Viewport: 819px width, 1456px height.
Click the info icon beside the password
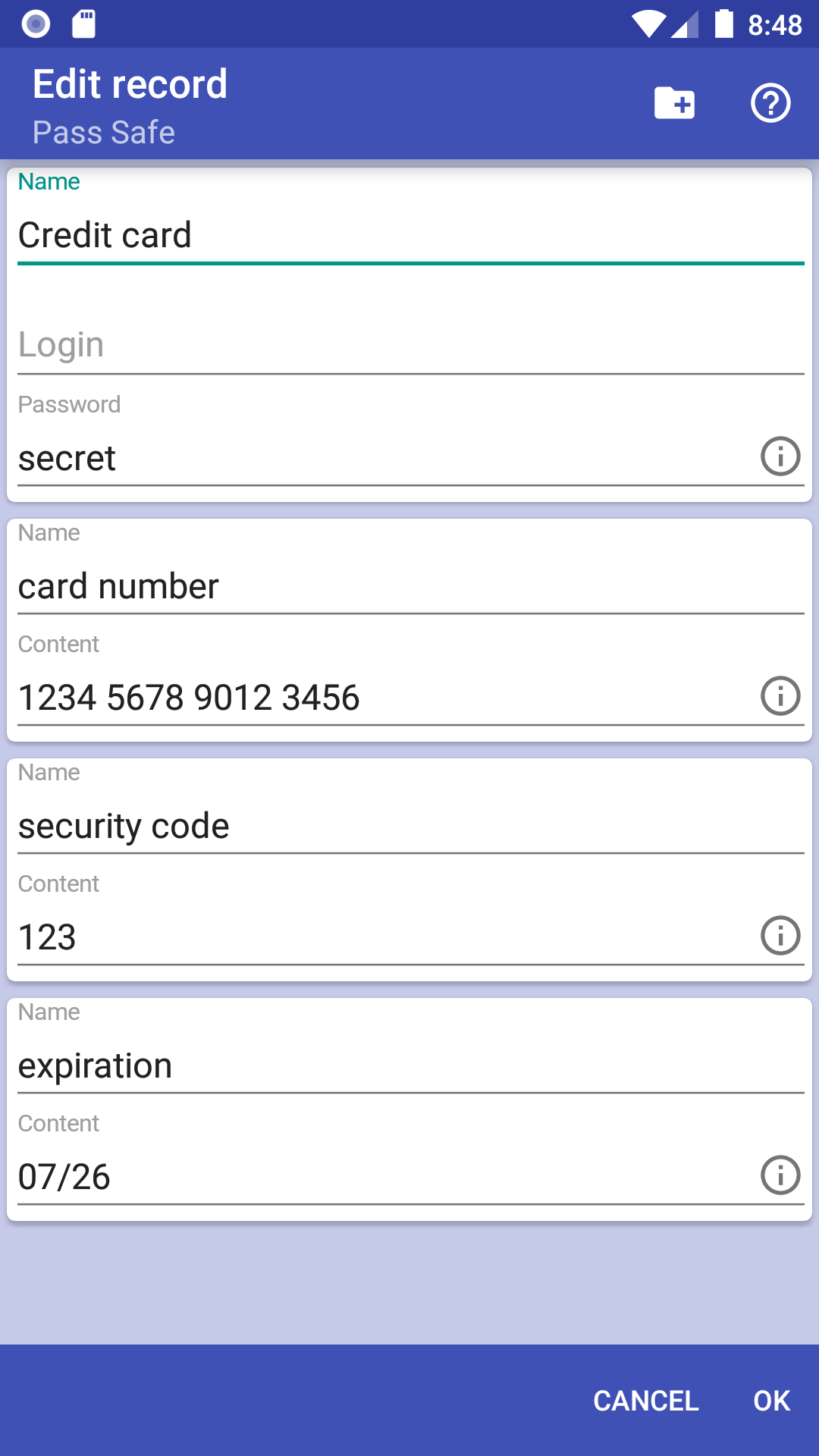point(779,457)
